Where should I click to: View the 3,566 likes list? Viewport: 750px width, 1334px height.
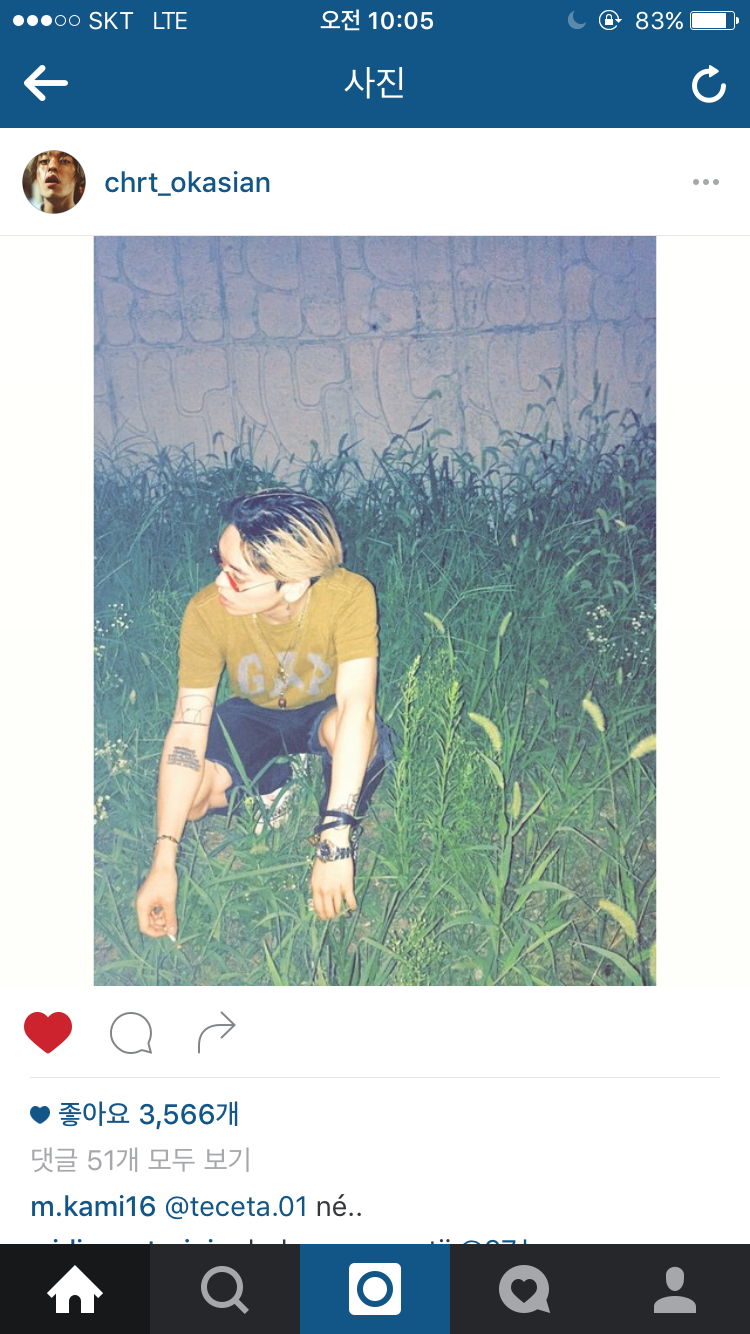point(148,1114)
